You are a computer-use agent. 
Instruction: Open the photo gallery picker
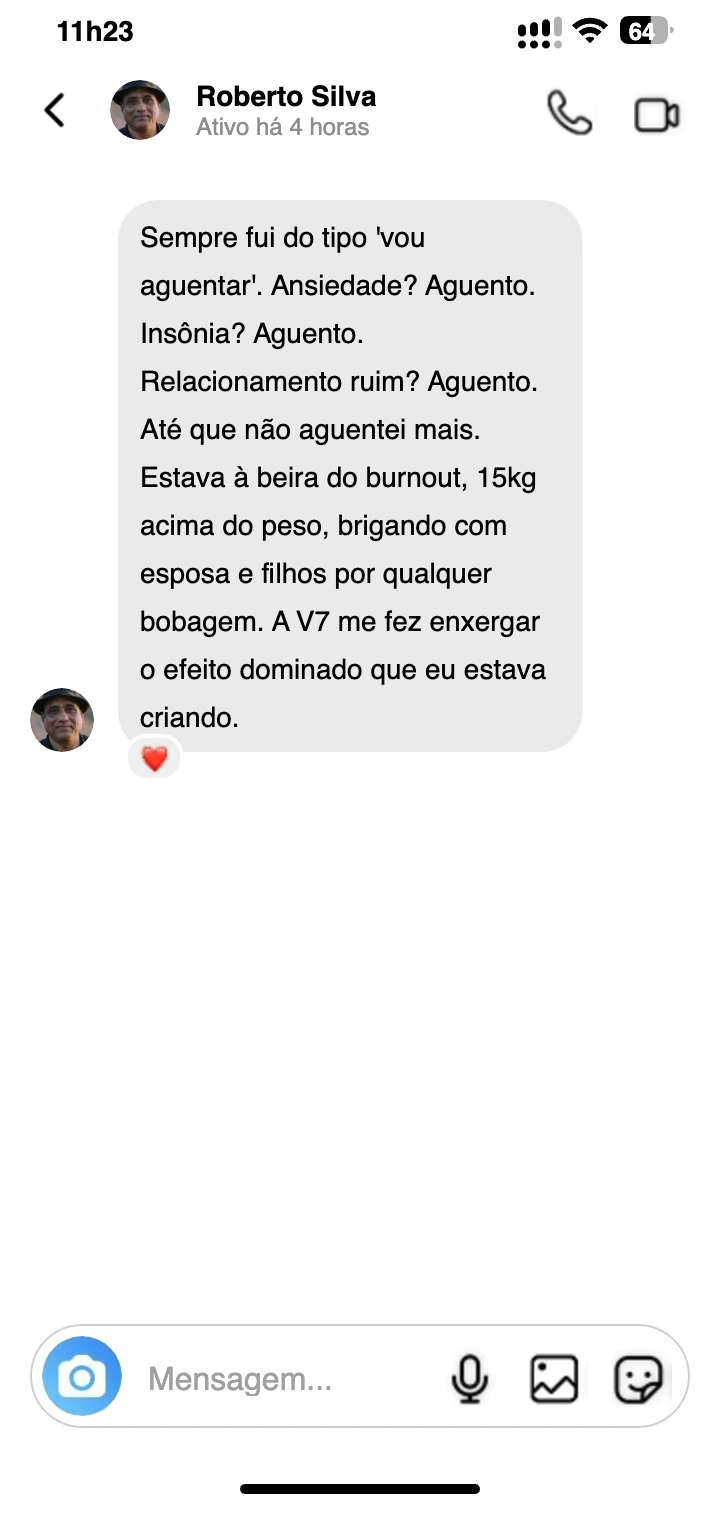tap(553, 1380)
